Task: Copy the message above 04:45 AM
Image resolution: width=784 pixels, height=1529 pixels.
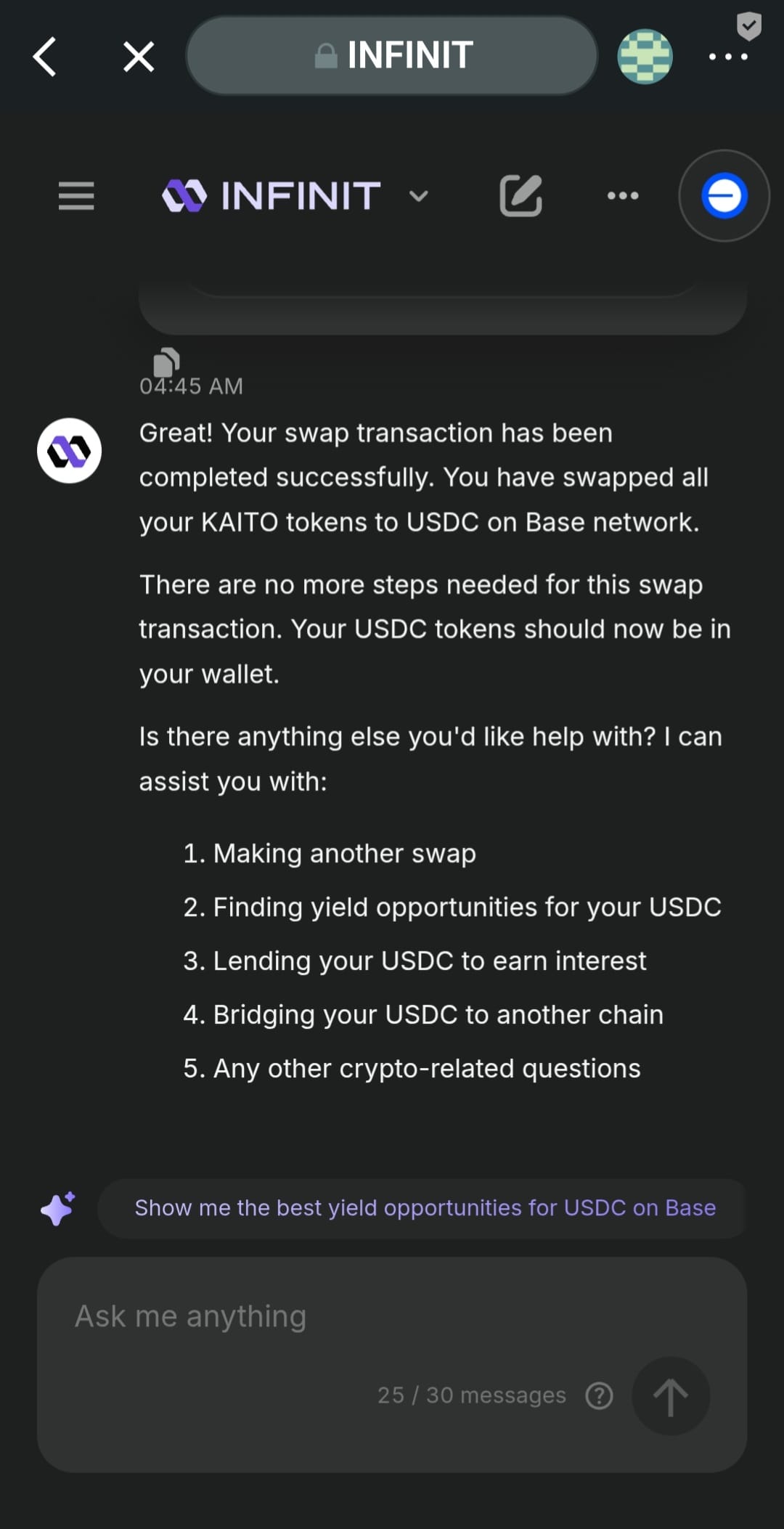Action: point(166,361)
